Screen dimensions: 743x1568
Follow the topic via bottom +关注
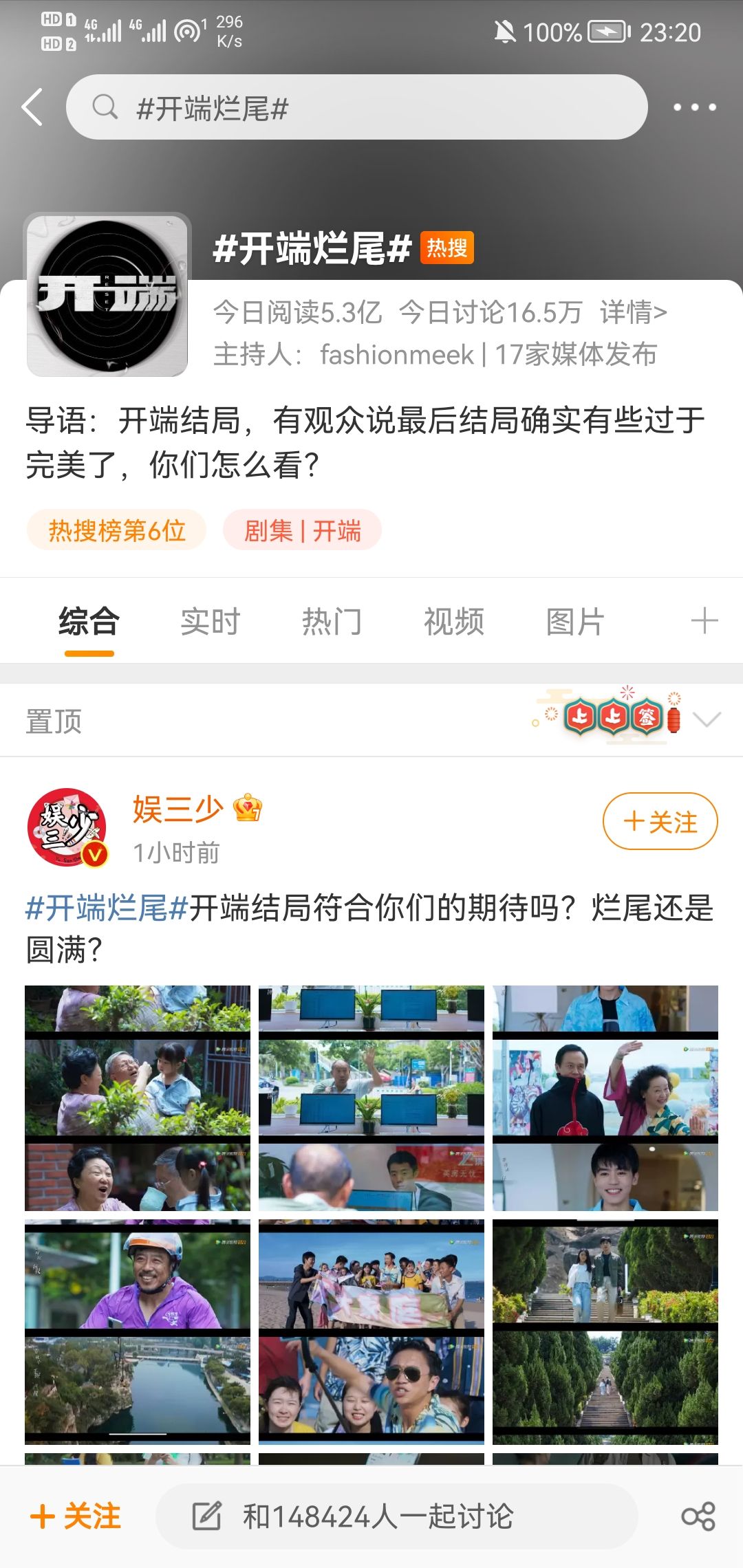click(x=76, y=1516)
